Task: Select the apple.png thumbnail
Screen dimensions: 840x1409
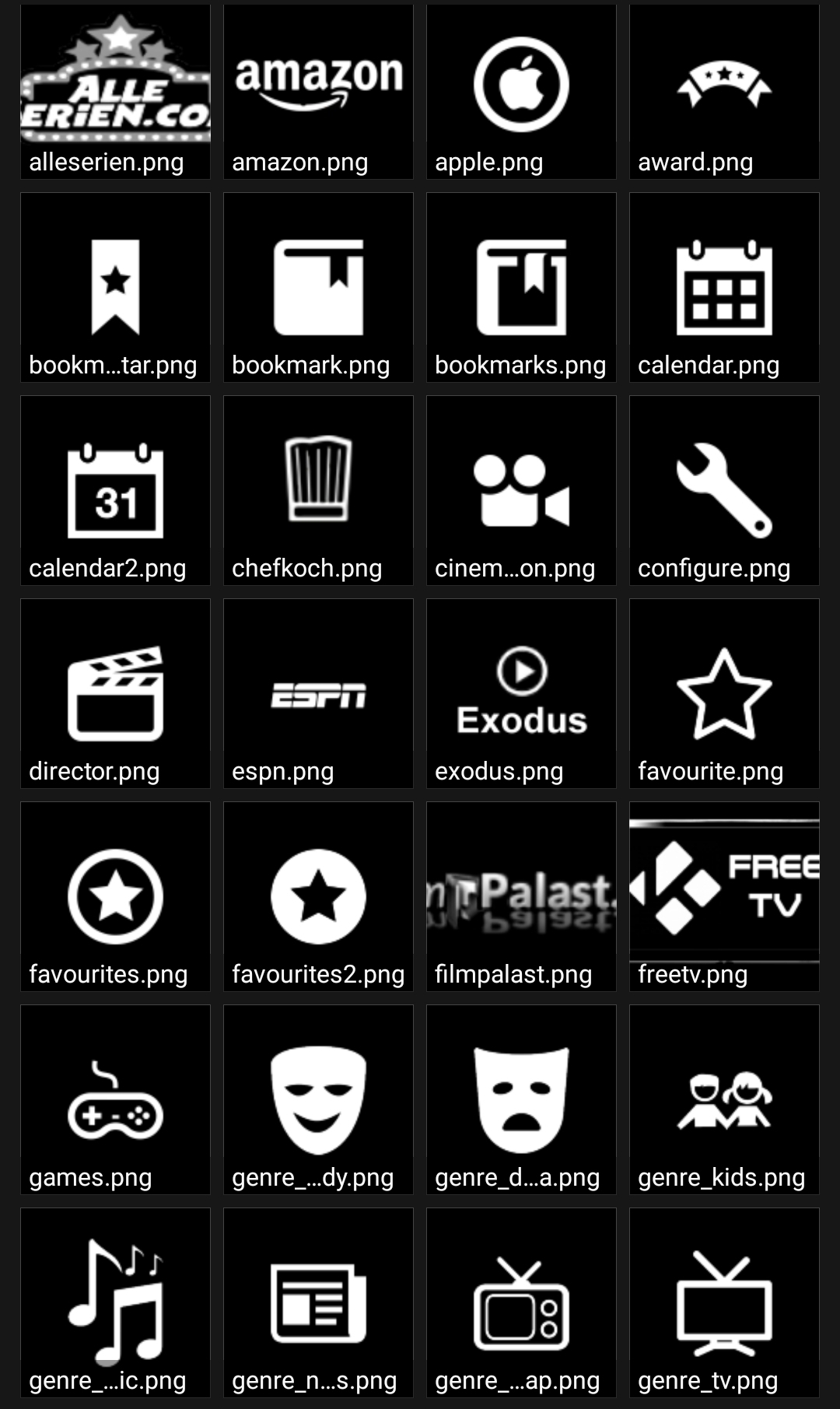Action: point(521,92)
